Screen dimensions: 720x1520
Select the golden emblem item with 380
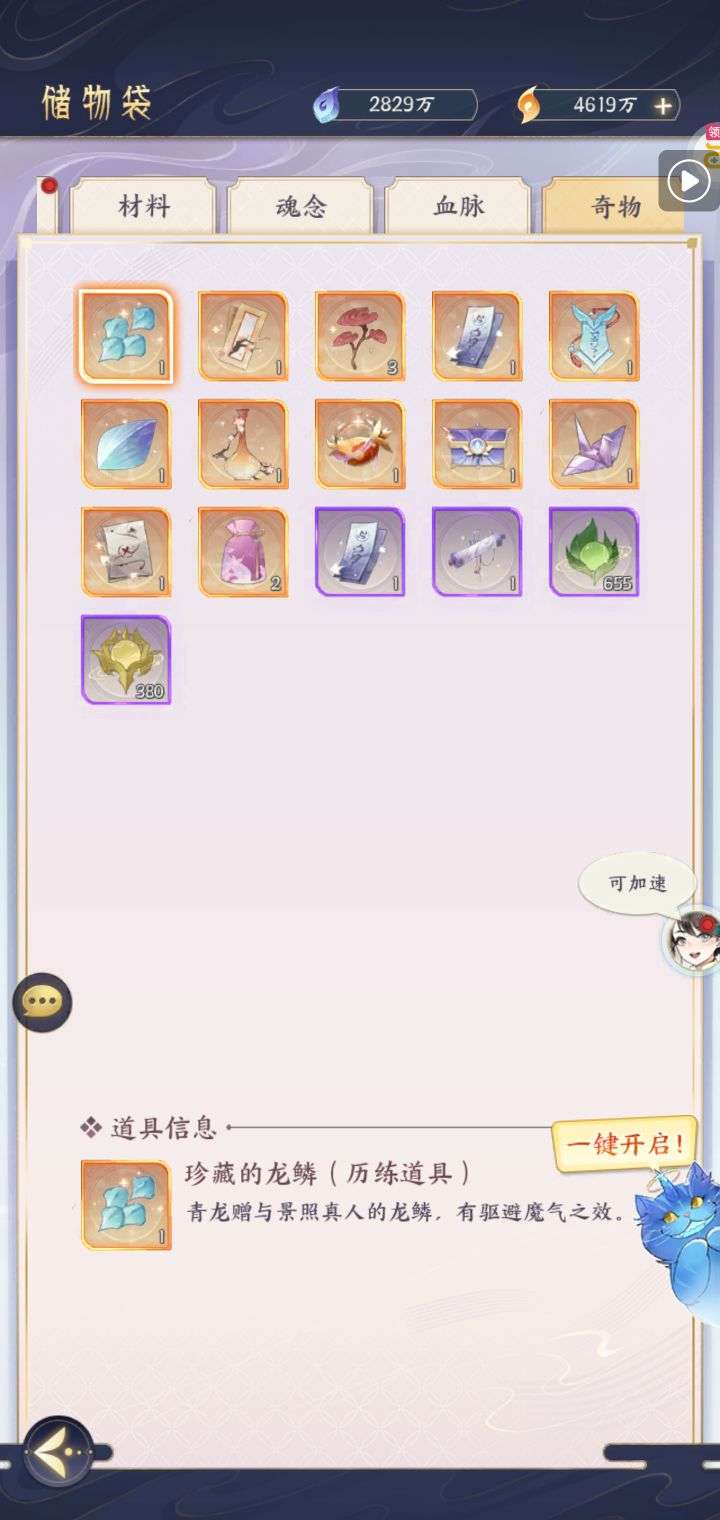pos(126,660)
